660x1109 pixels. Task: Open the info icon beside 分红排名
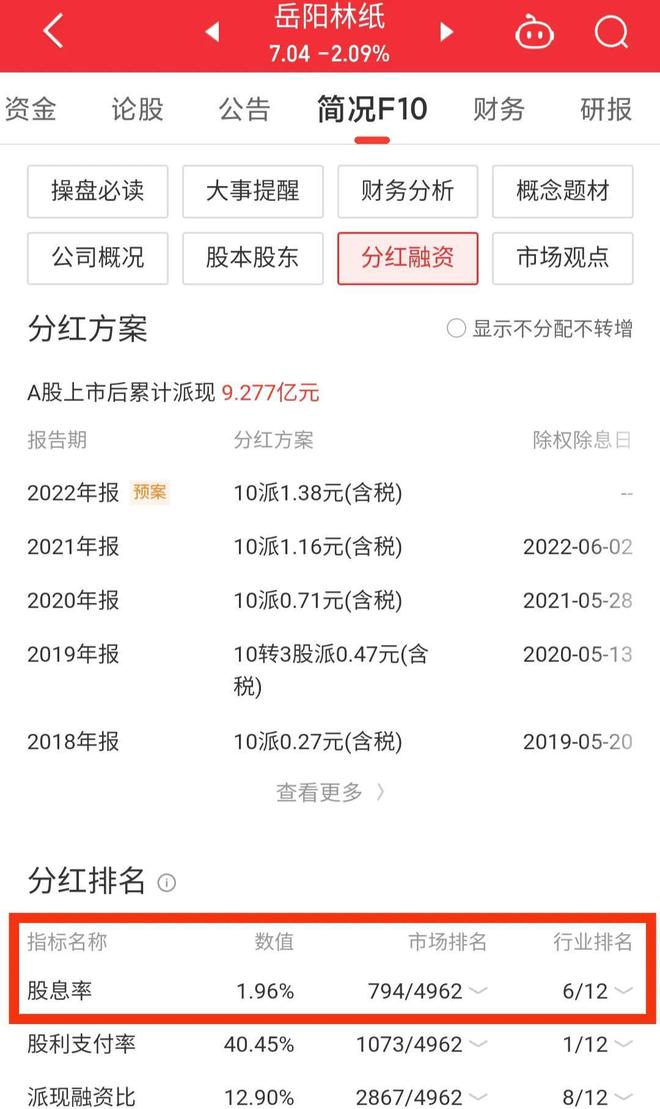pyautogui.click(x=167, y=883)
